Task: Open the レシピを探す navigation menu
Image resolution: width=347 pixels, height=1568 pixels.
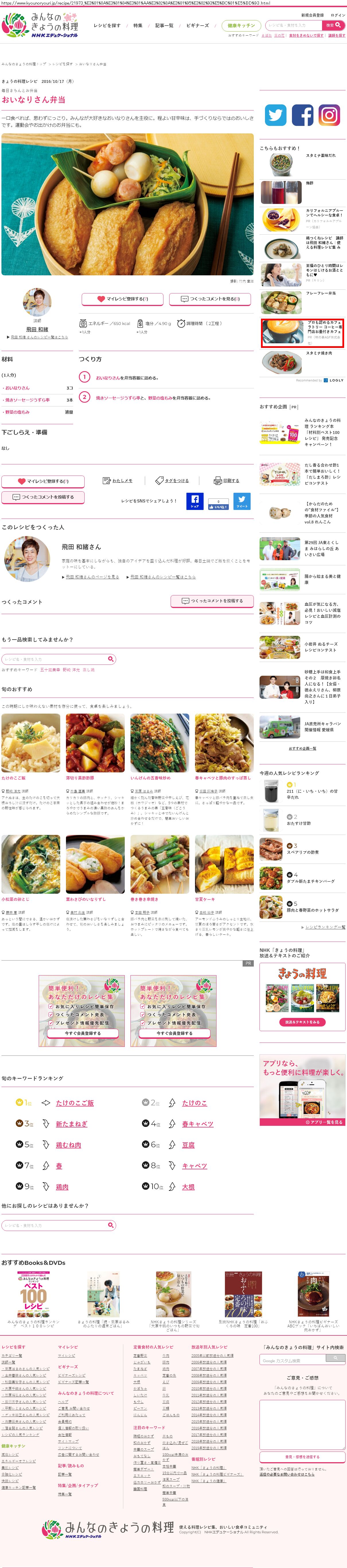Action: (107, 26)
